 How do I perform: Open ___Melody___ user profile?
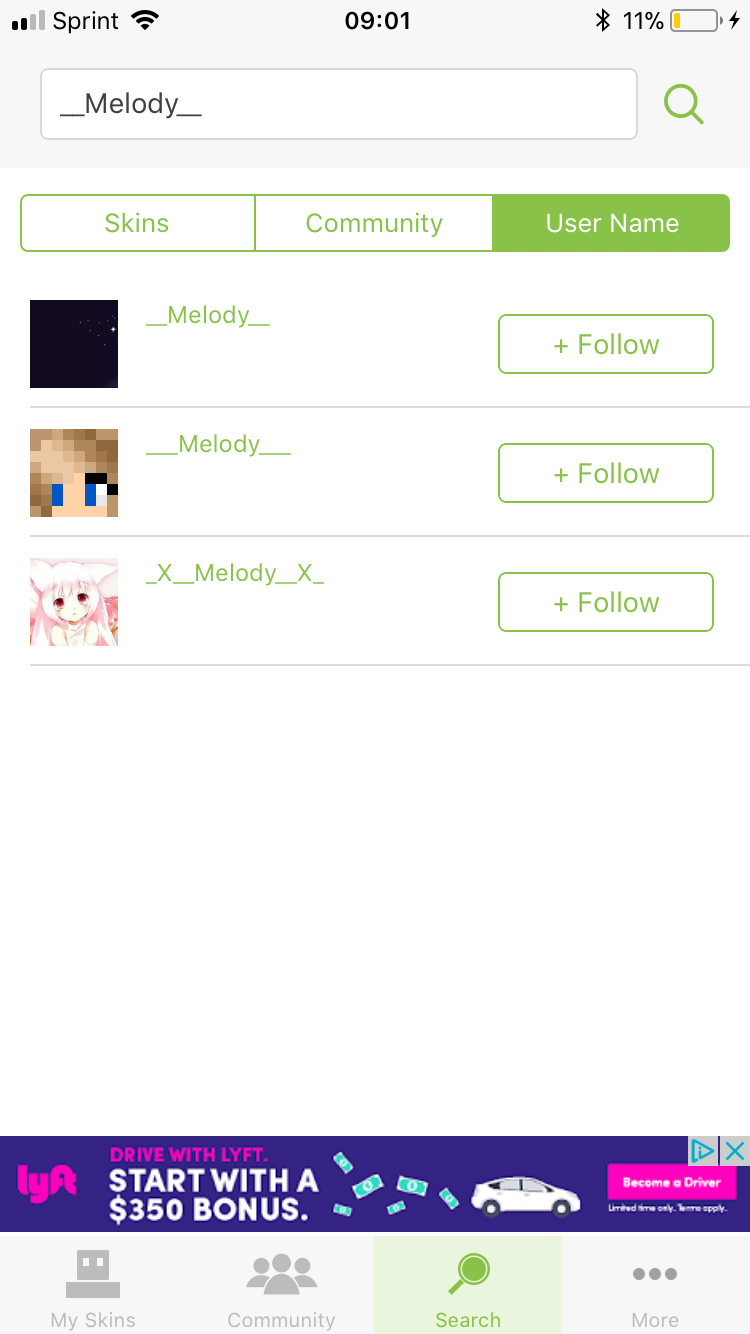[x=218, y=445]
